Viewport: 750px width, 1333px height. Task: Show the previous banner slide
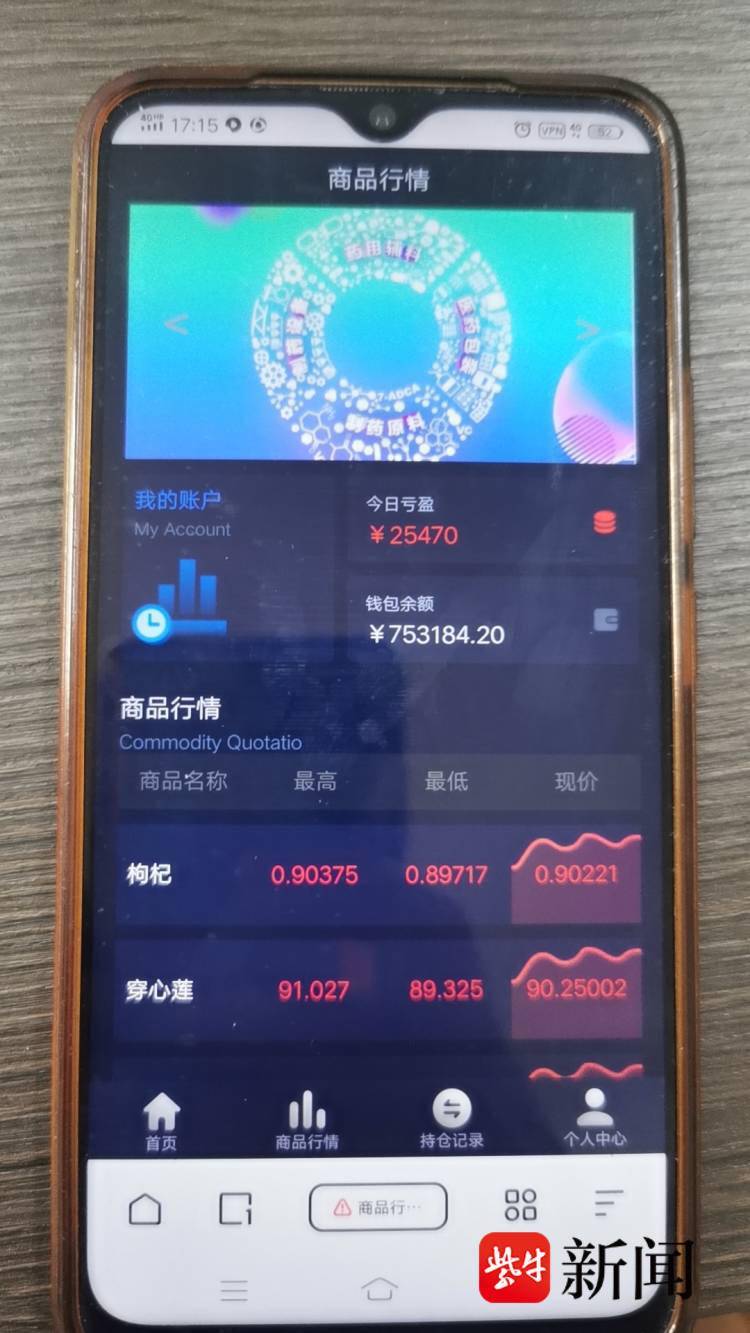coord(176,324)
